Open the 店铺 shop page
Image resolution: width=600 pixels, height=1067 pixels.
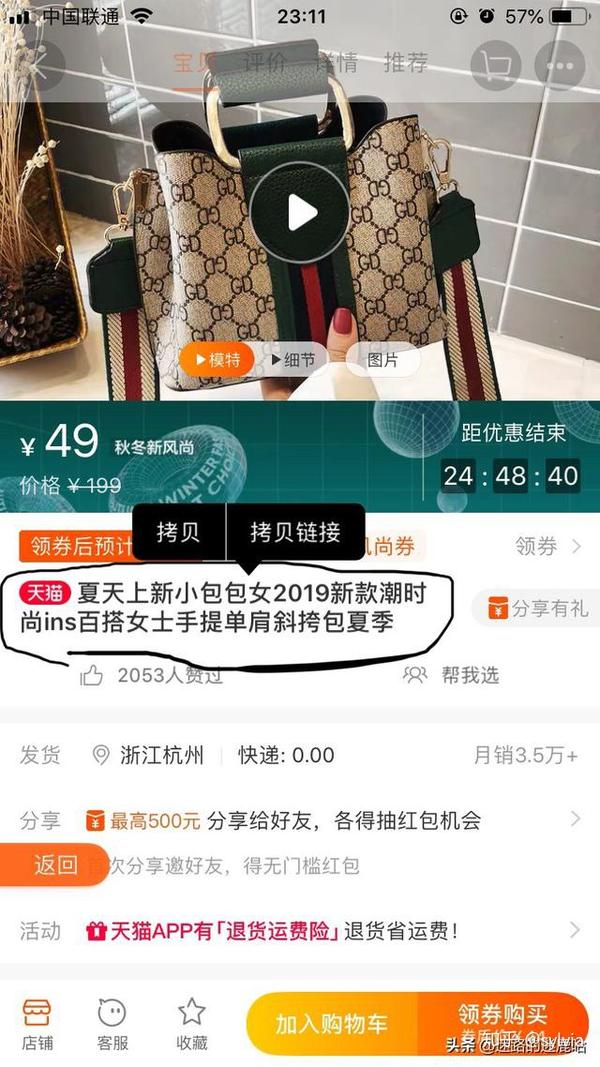37,1024
